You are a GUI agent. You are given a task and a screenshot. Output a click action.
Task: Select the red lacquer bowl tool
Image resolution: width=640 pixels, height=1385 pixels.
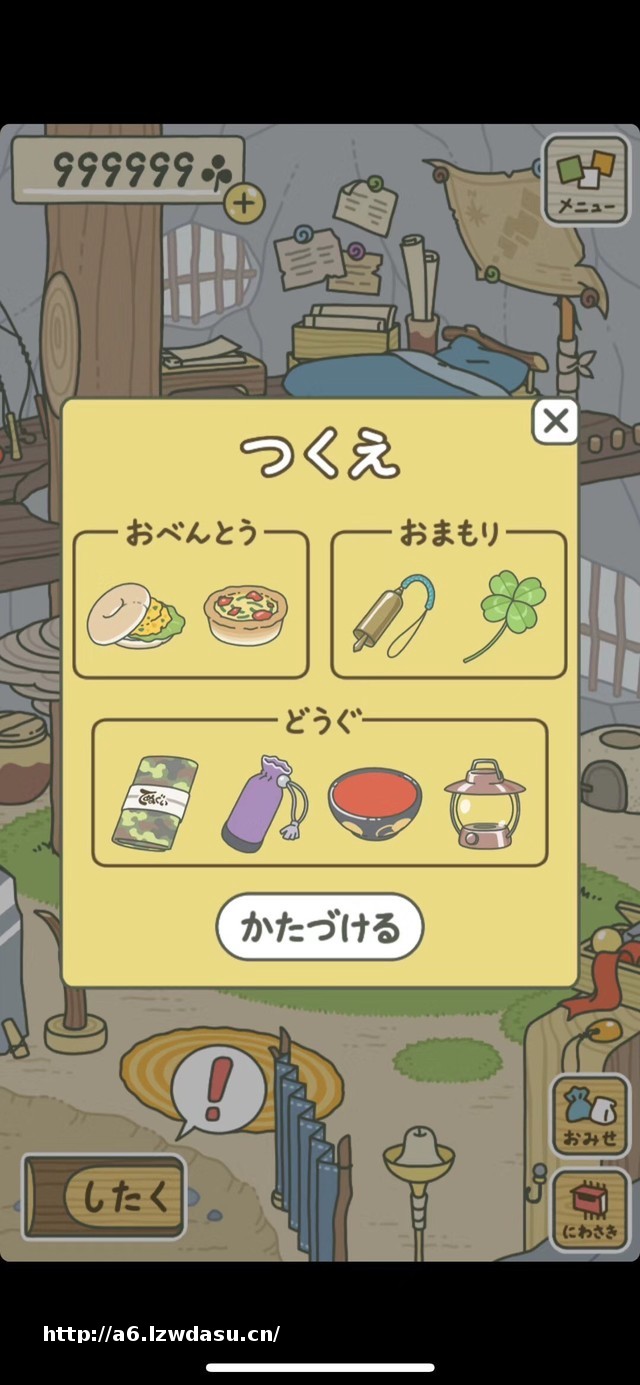click(x=375, y=802)
